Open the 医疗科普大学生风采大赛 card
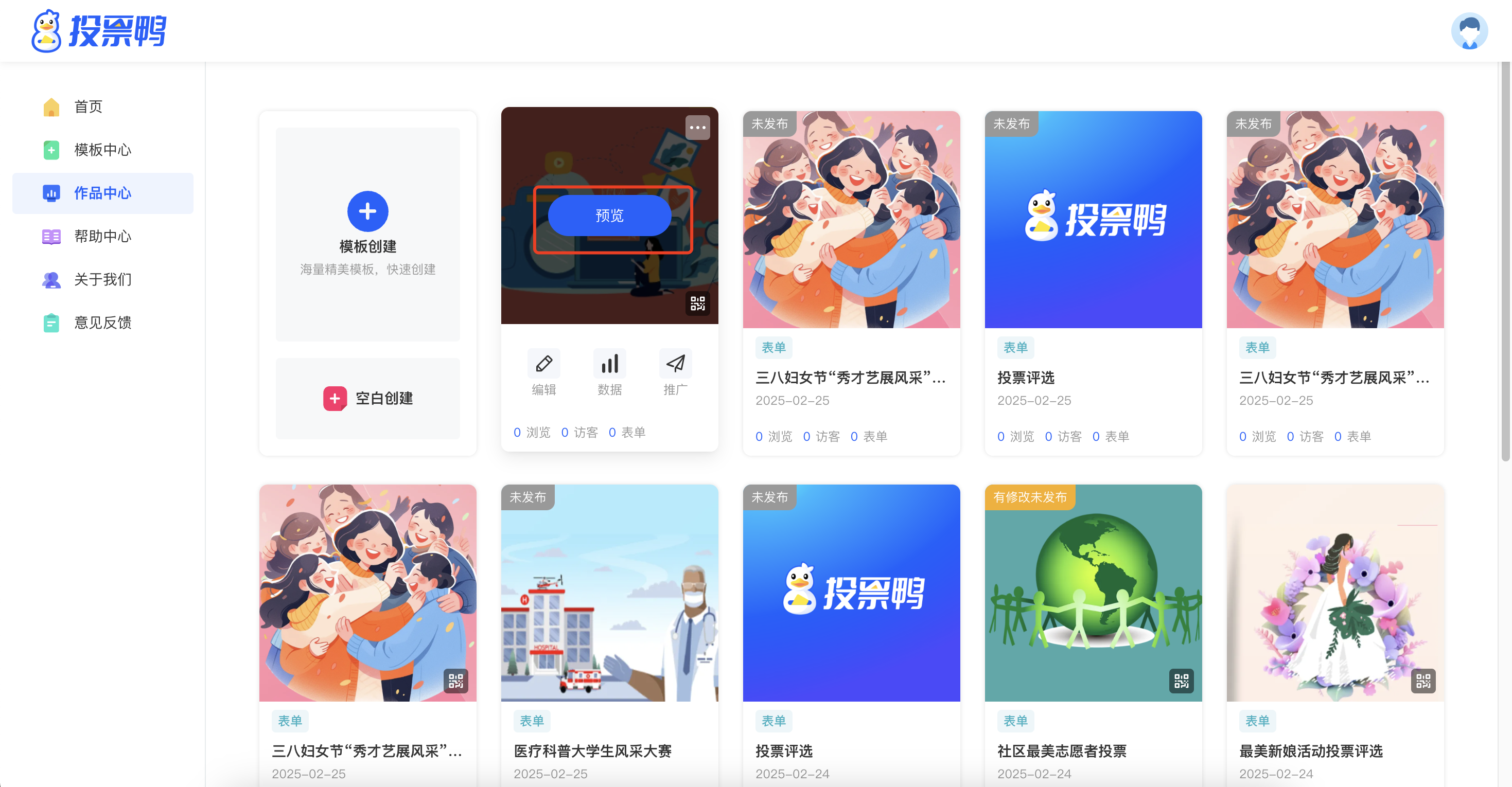 point(609,593)
